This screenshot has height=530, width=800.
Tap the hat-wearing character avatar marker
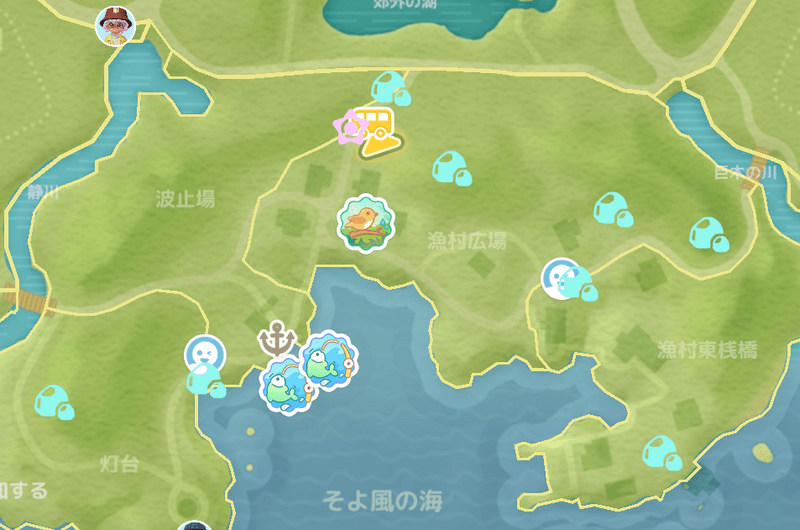point(115,26)
